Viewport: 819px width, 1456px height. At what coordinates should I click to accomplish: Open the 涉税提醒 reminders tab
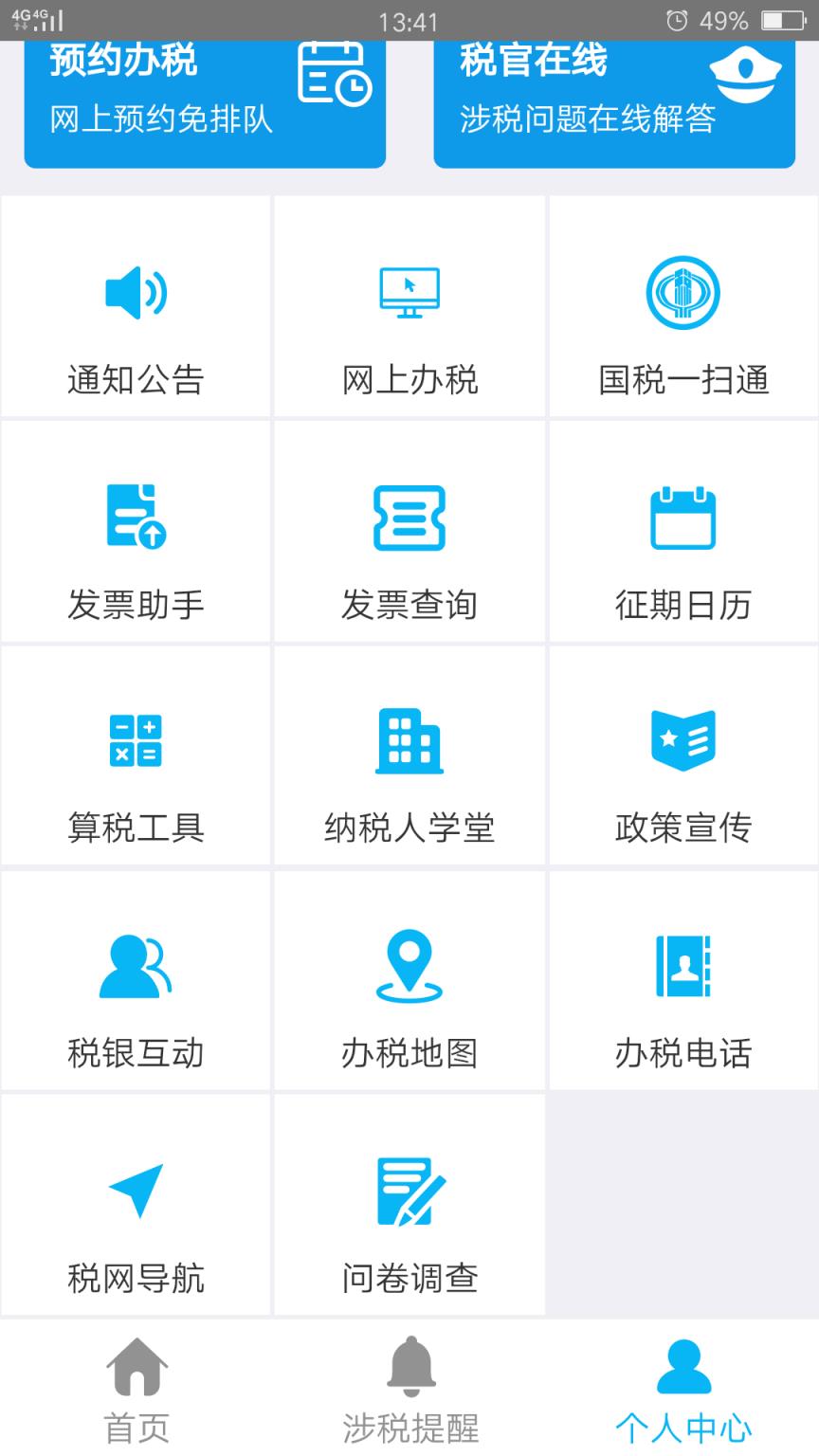tap(409, 1386)
